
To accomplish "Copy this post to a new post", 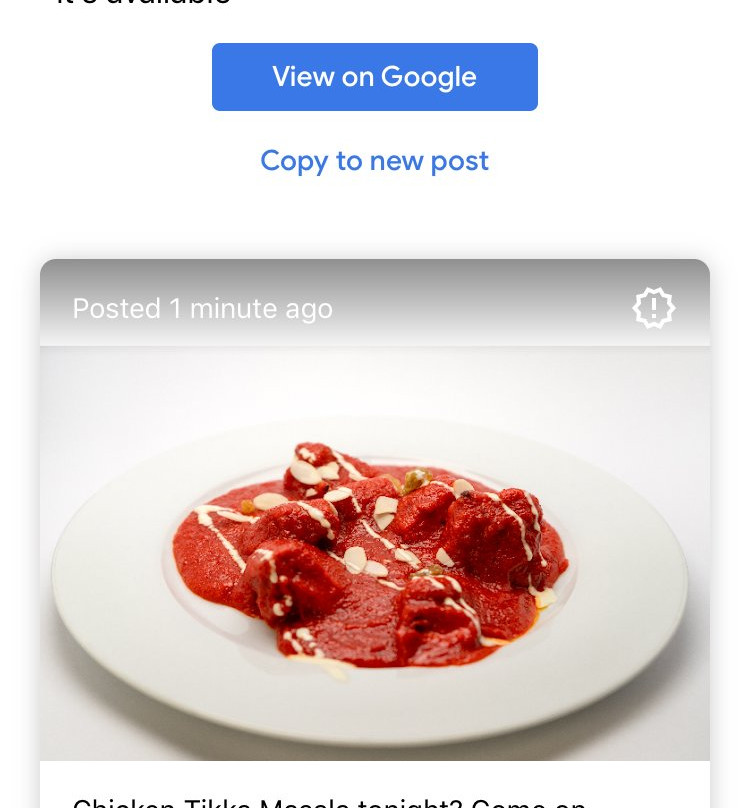I will (x=374, y=161).
